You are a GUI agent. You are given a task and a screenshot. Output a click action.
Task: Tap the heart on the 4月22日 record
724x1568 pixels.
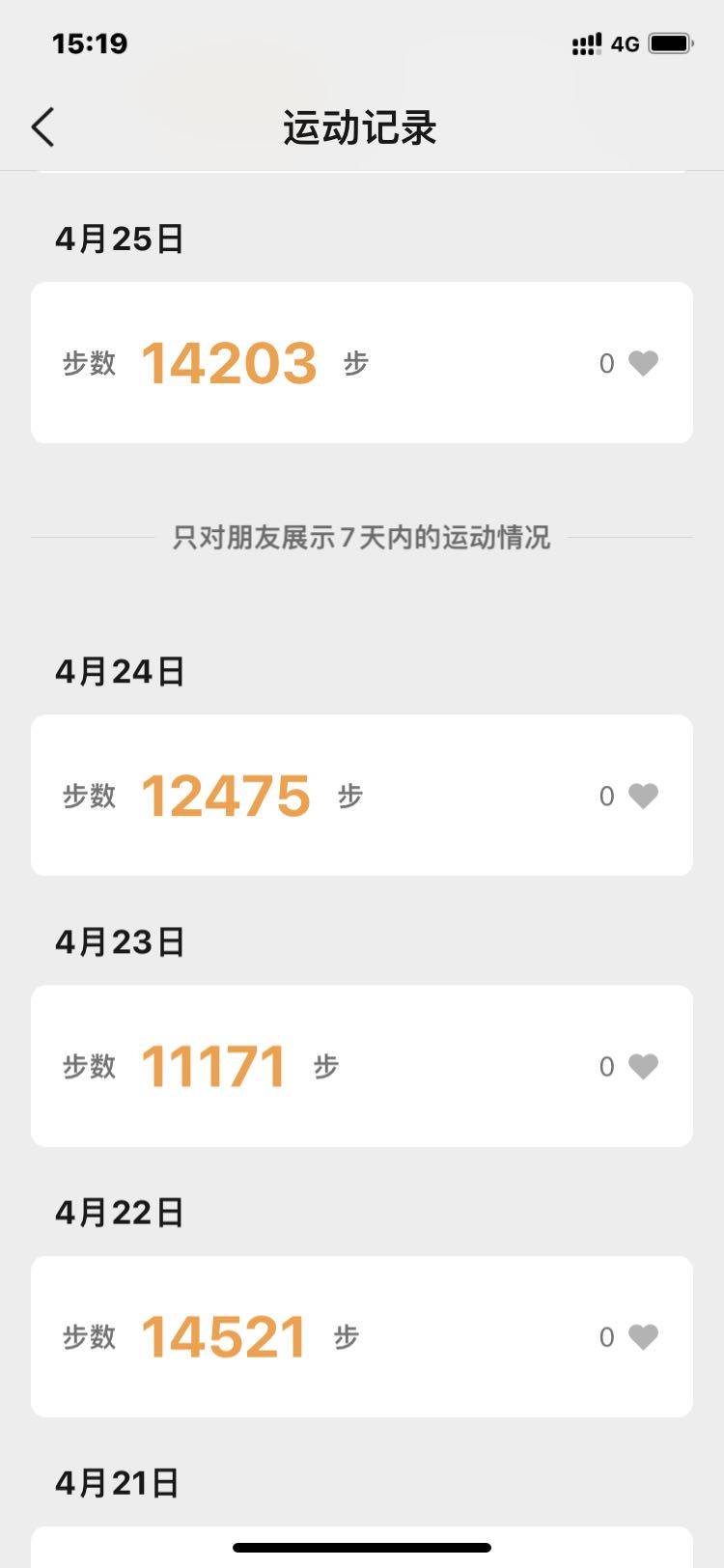click(643, 1336)
